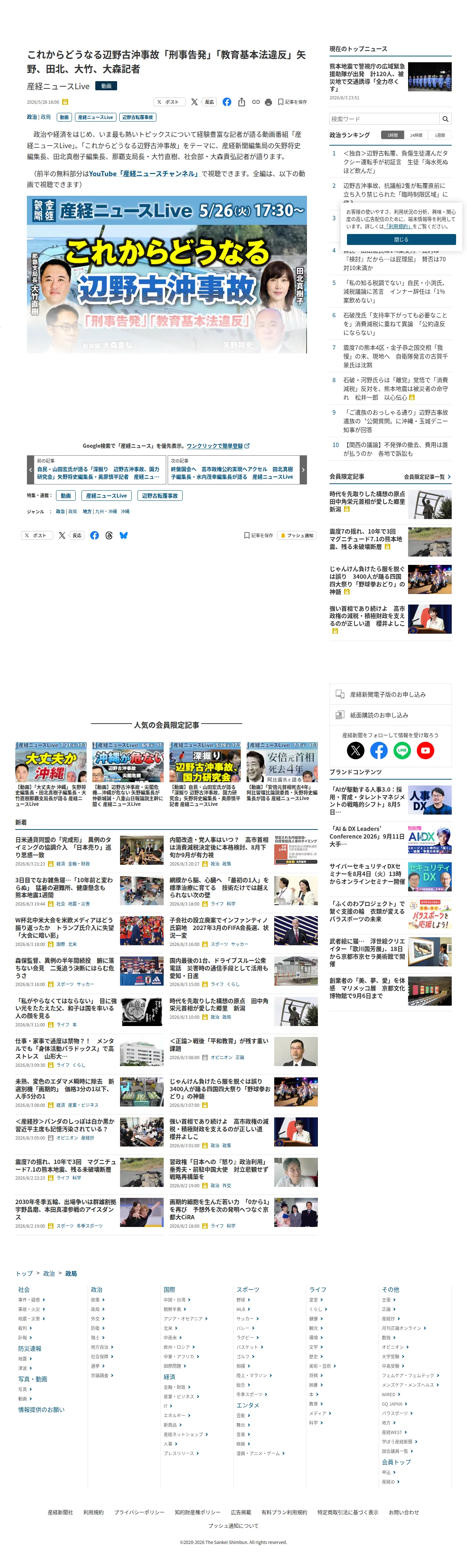This screenshot has height=1568, width=467.
Task: Save the article with 記事を保存 at top
Action: click(292, 102)
